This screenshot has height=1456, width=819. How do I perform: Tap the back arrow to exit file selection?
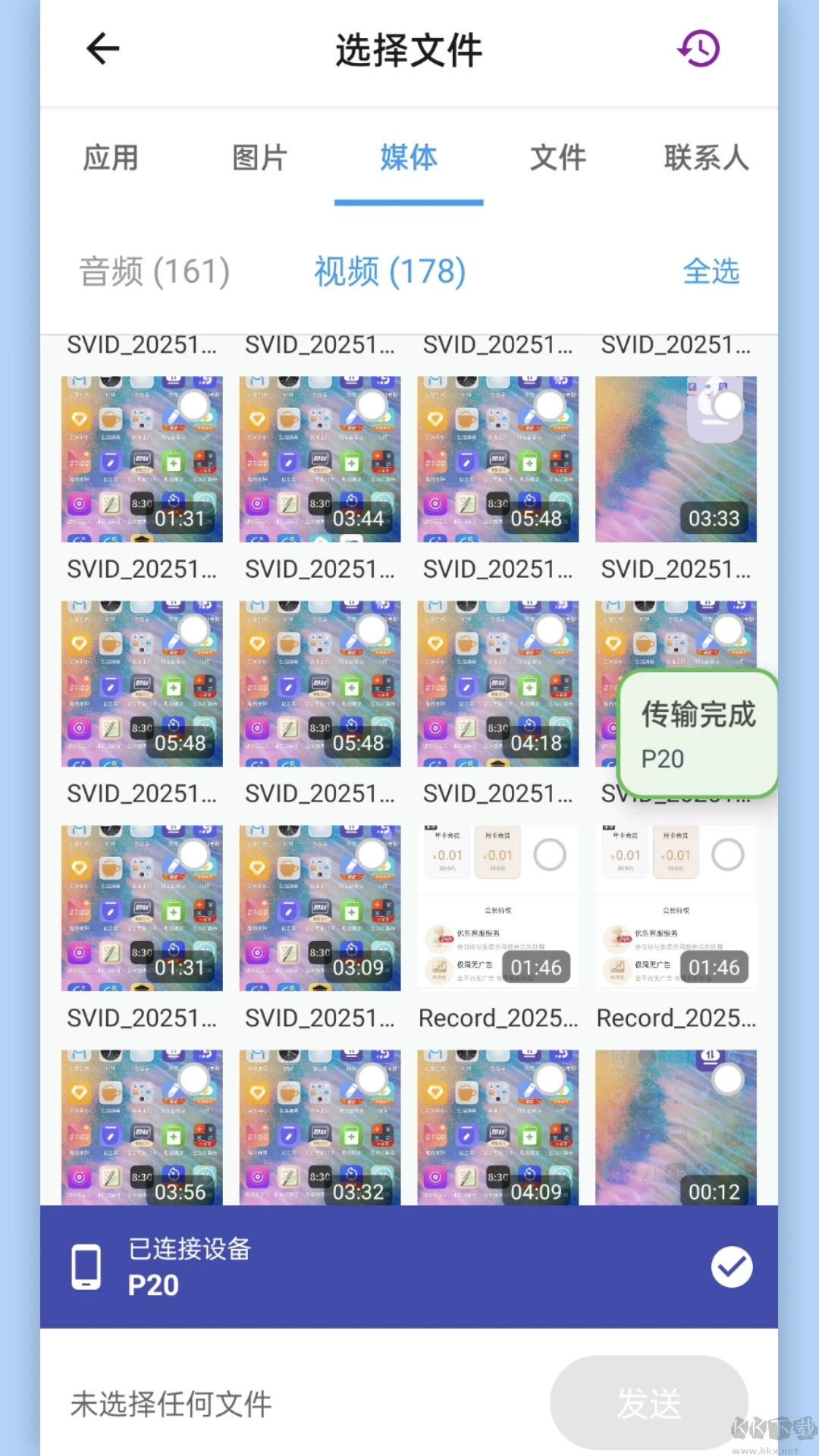tap(103, 49)
